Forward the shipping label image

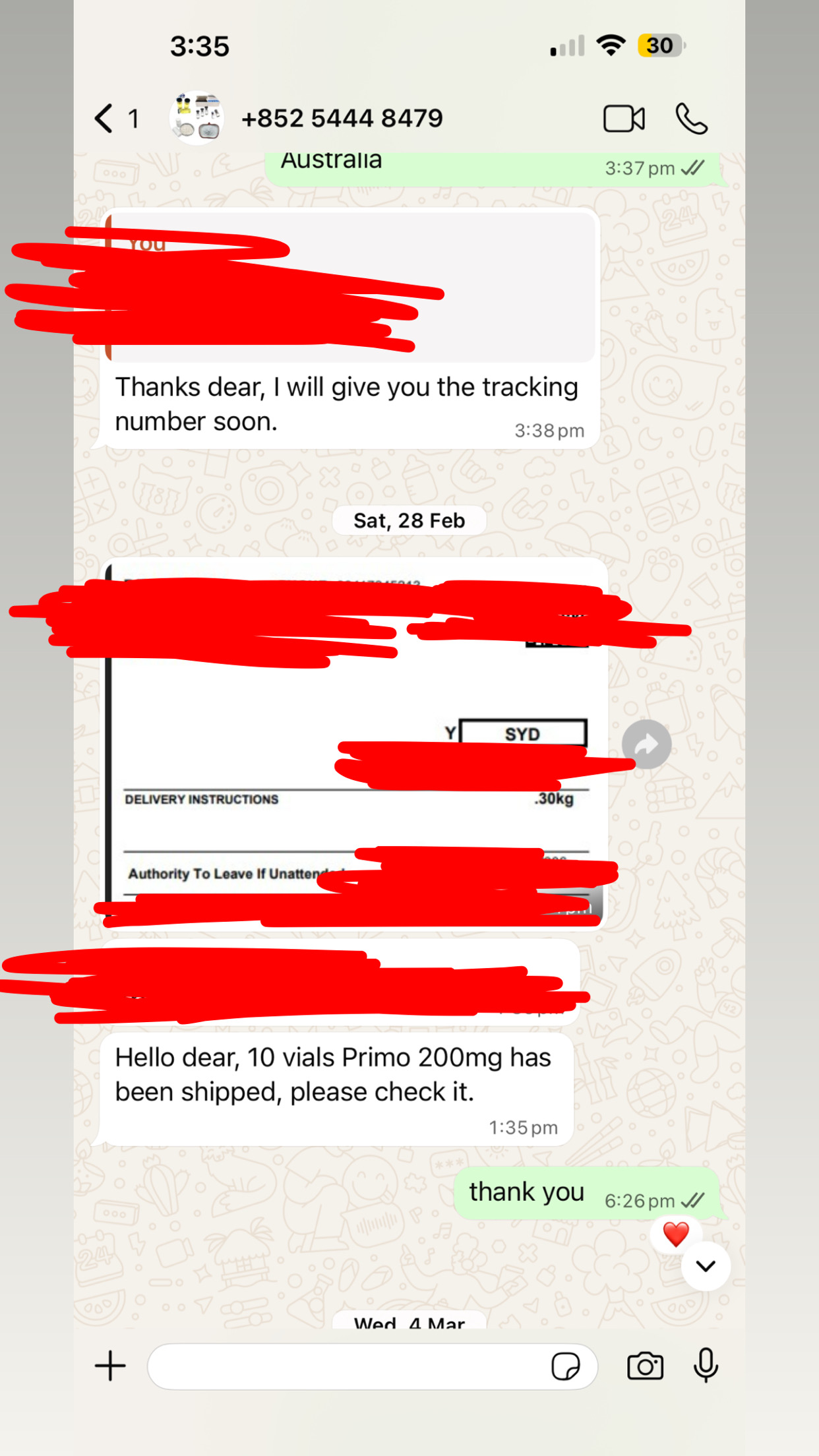tap(646, 744)
